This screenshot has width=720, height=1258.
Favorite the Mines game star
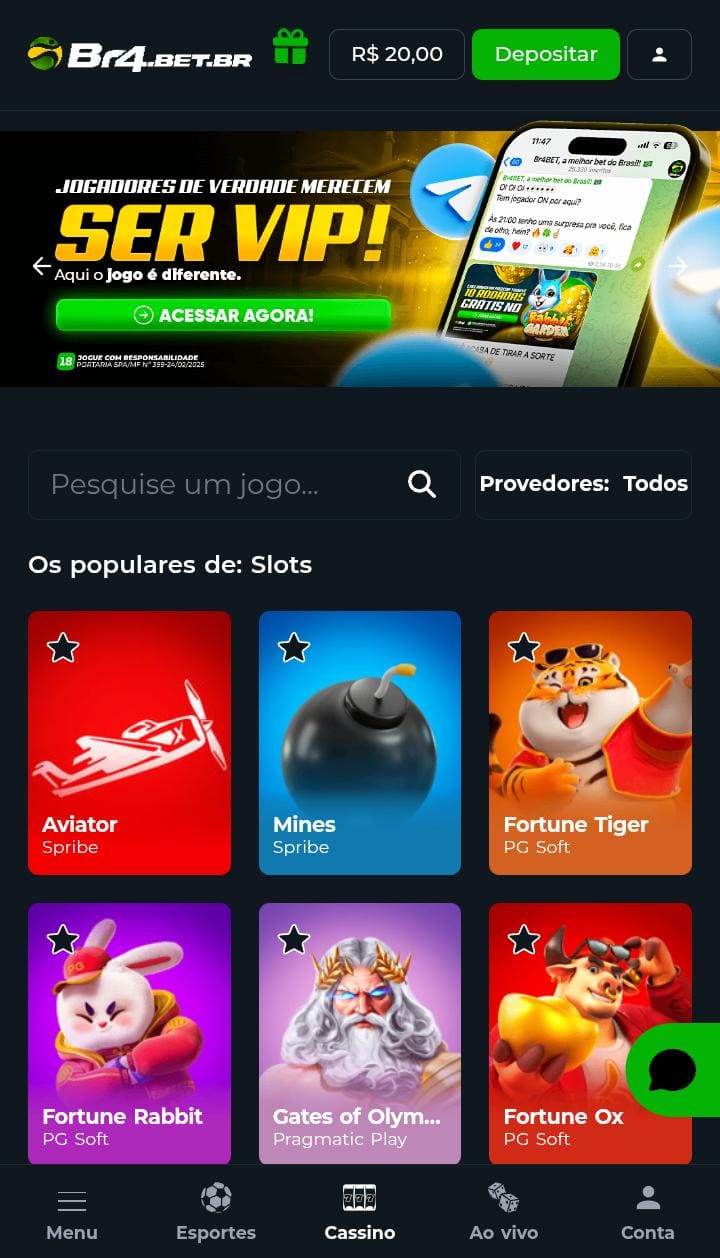pyautogui.click(x=293, y=648)
